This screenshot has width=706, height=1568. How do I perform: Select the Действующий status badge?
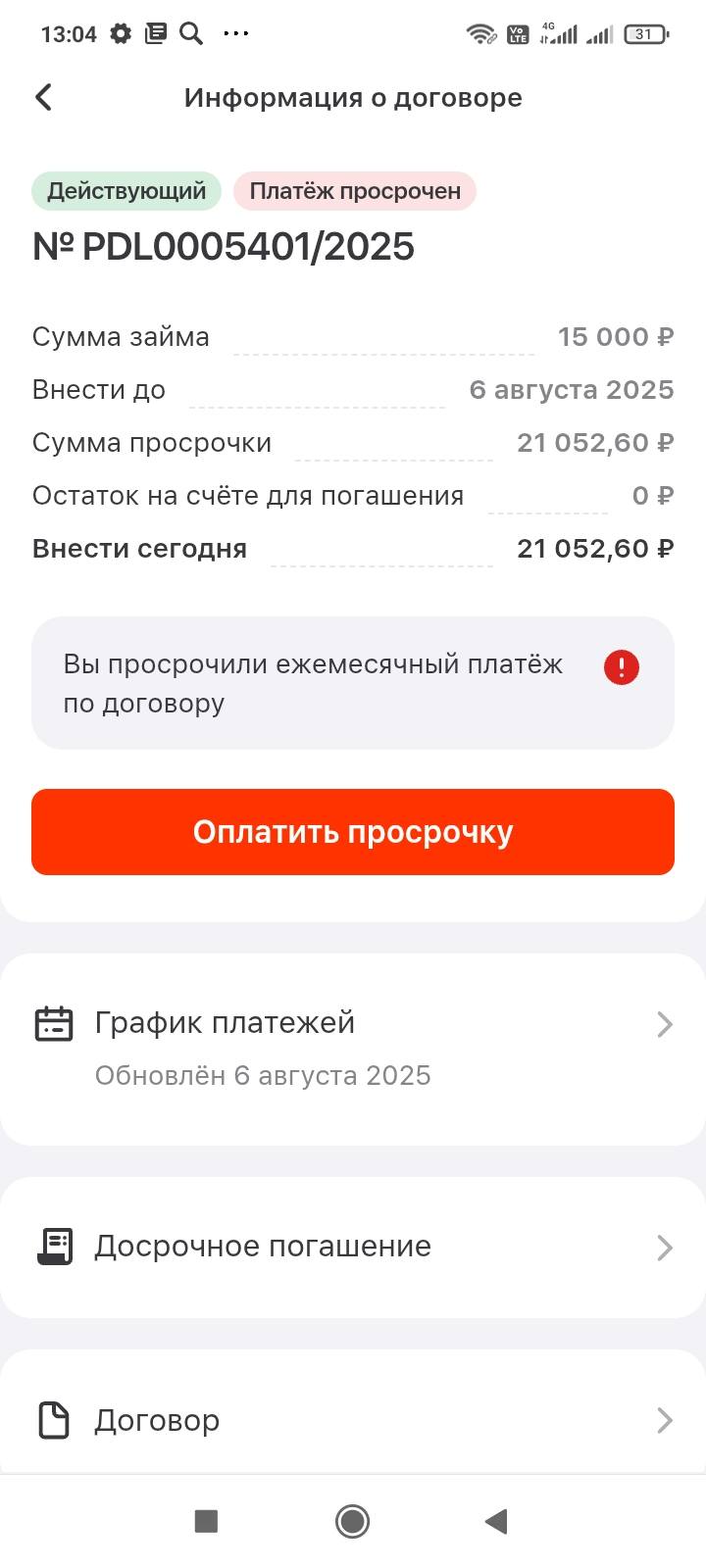126,191
